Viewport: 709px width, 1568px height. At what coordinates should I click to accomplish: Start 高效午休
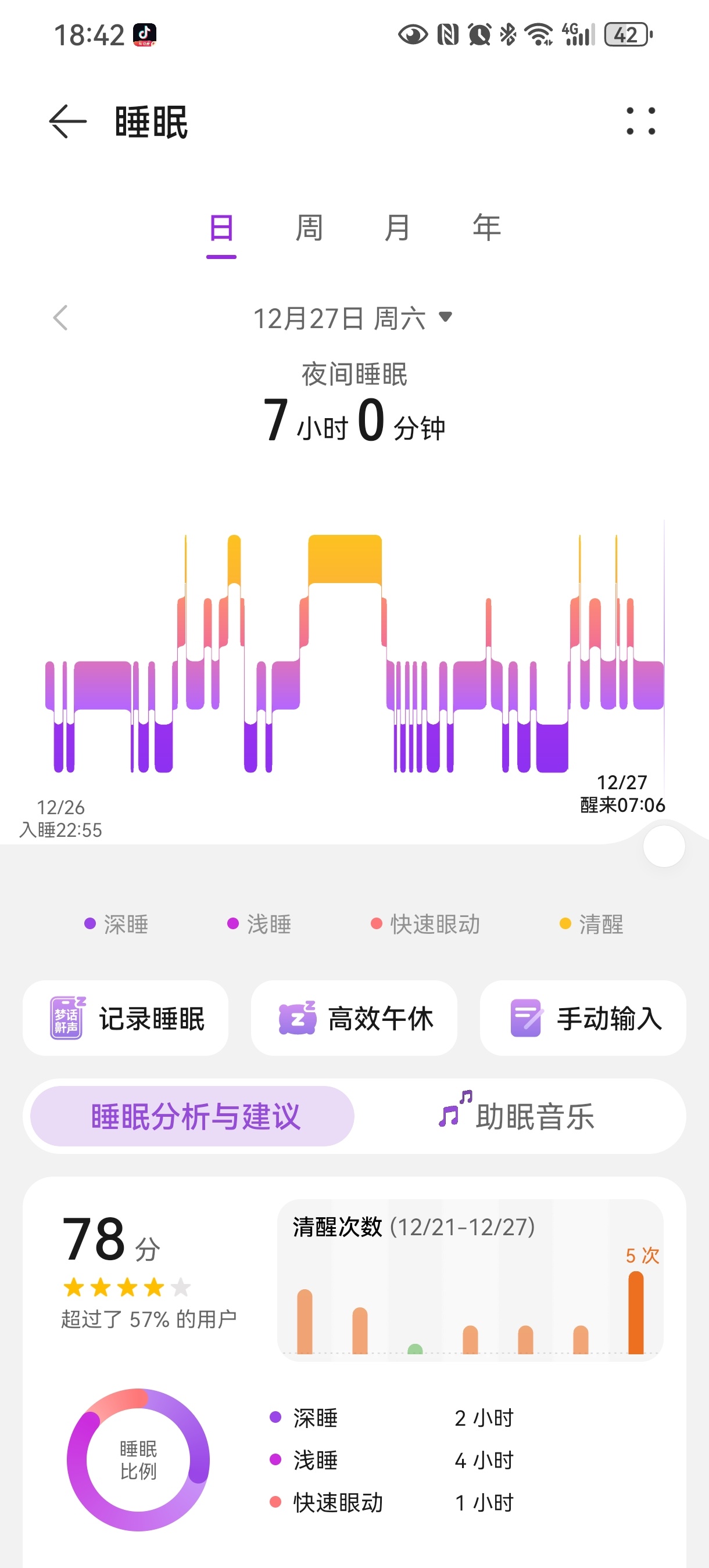pos(354,1019)
